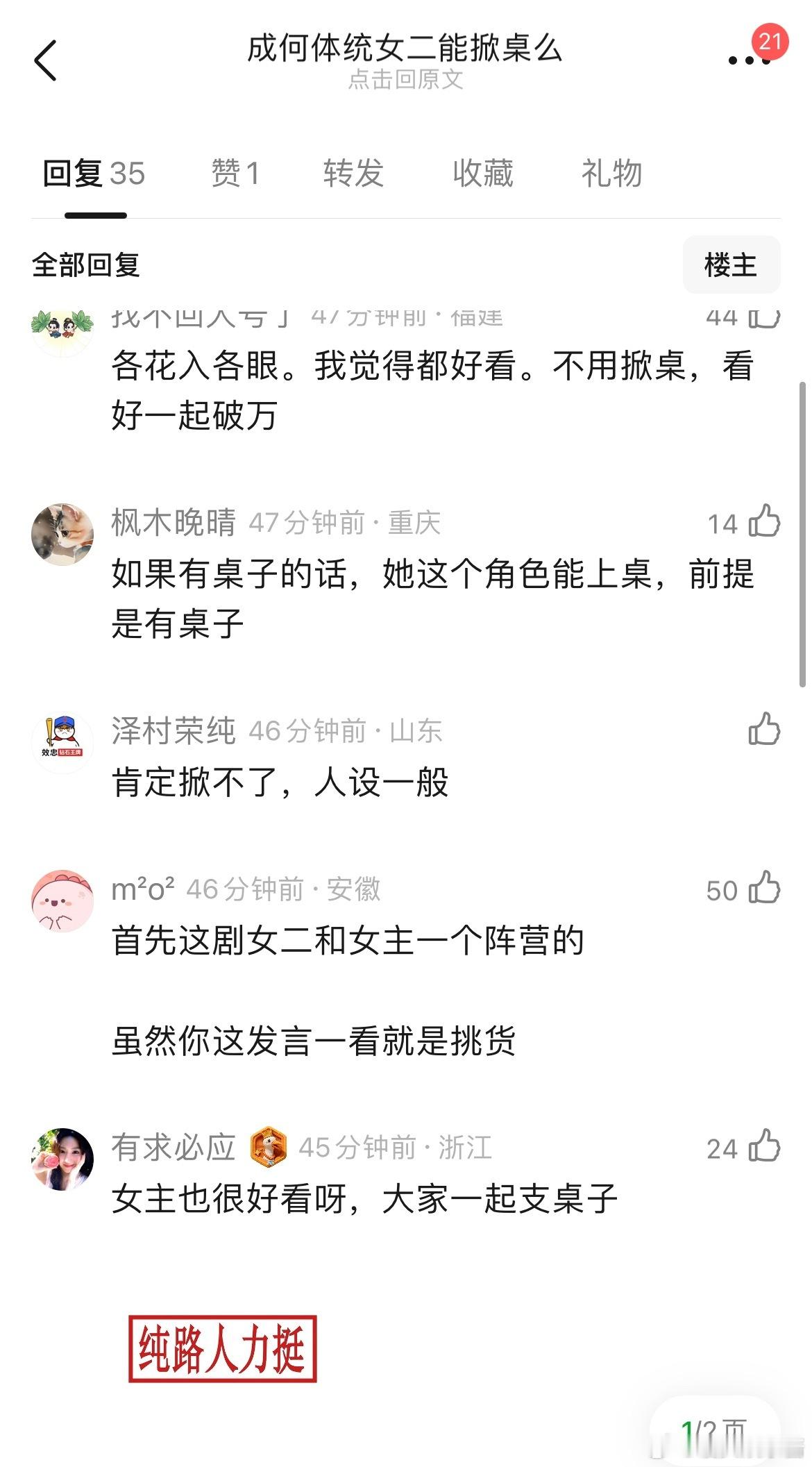This screenshot has height=1467, width=812.
Task: Open the original post via 点击回原文
Action: point(406,81)
